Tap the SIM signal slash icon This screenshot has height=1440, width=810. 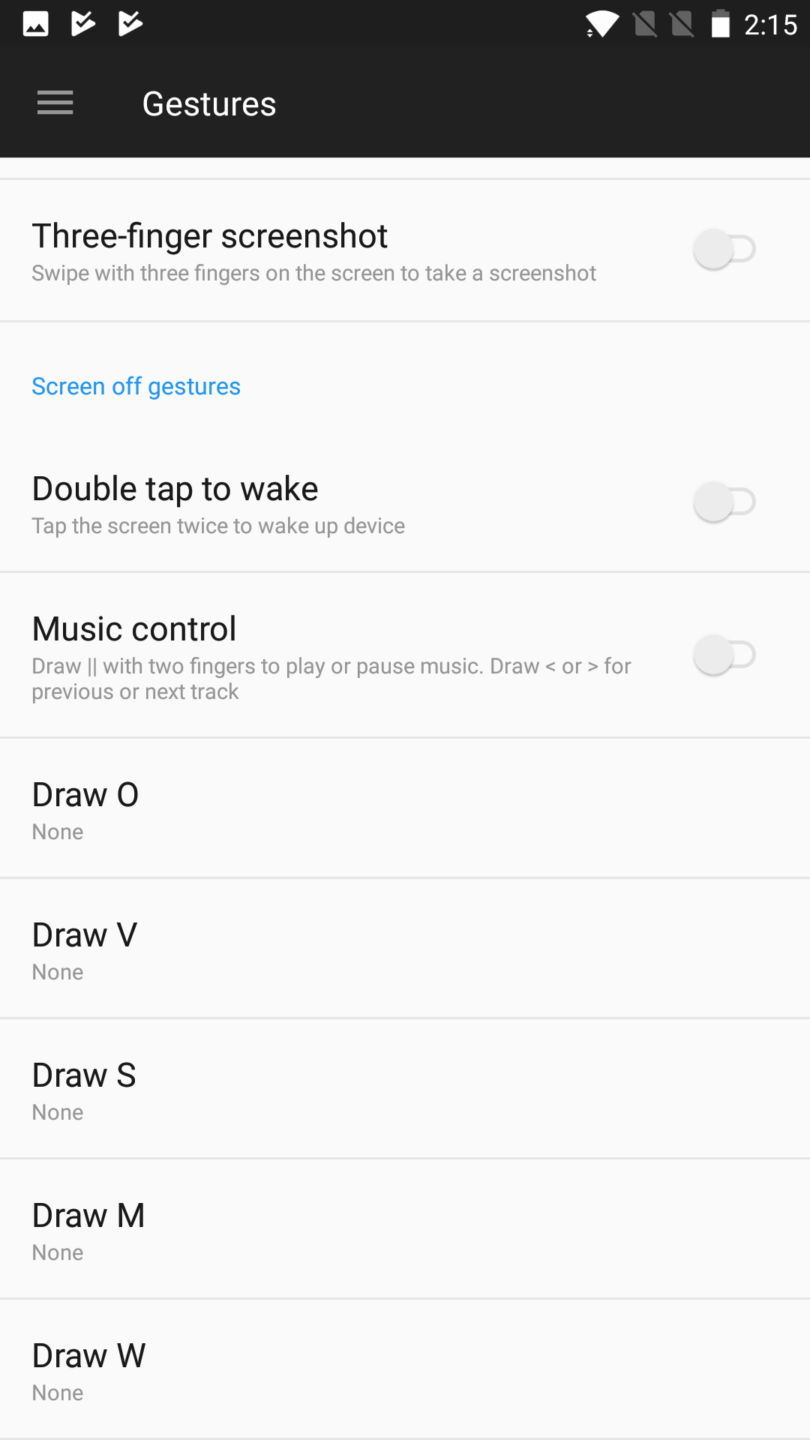(x=684, y=26)
